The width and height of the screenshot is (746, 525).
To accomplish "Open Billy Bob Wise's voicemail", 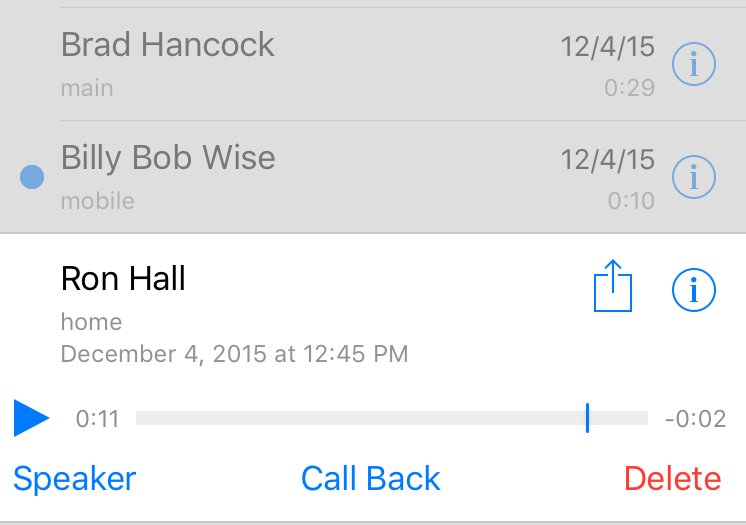I will [x=300, y=177].
